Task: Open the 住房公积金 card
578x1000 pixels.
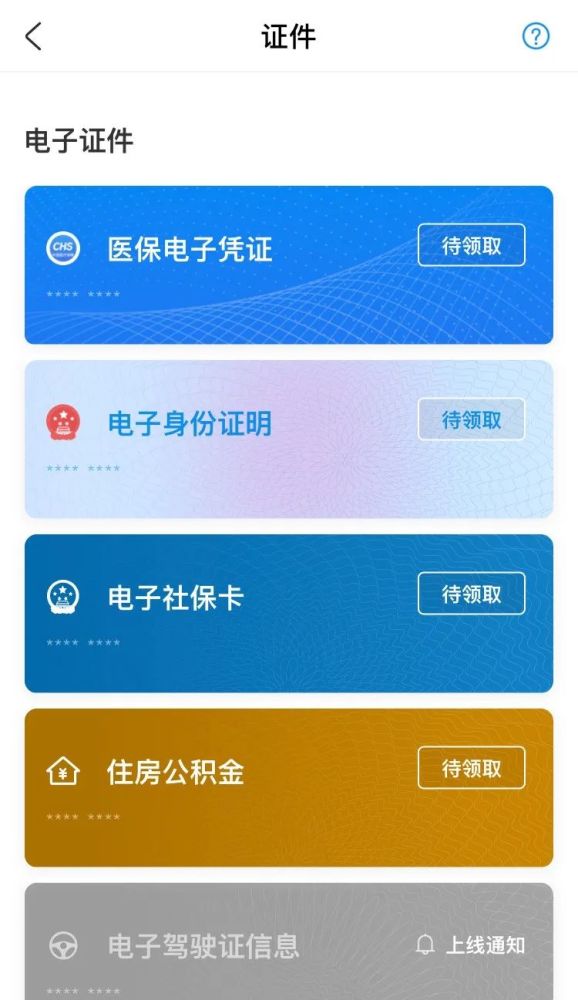Action: coord(289,788)
